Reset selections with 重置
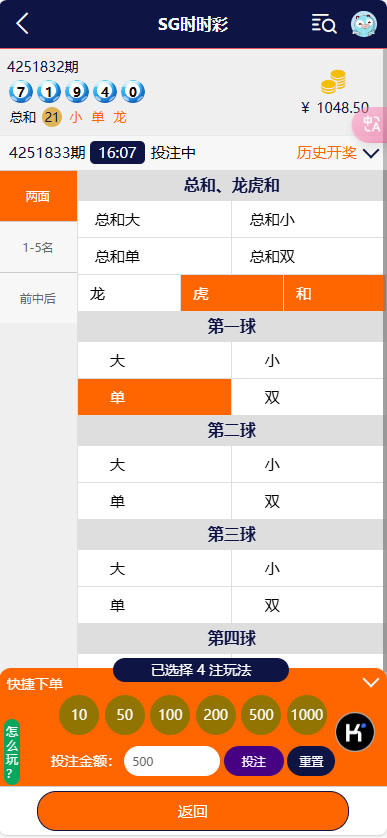Viewport: 387px width, 838px height. click(311, 761)
